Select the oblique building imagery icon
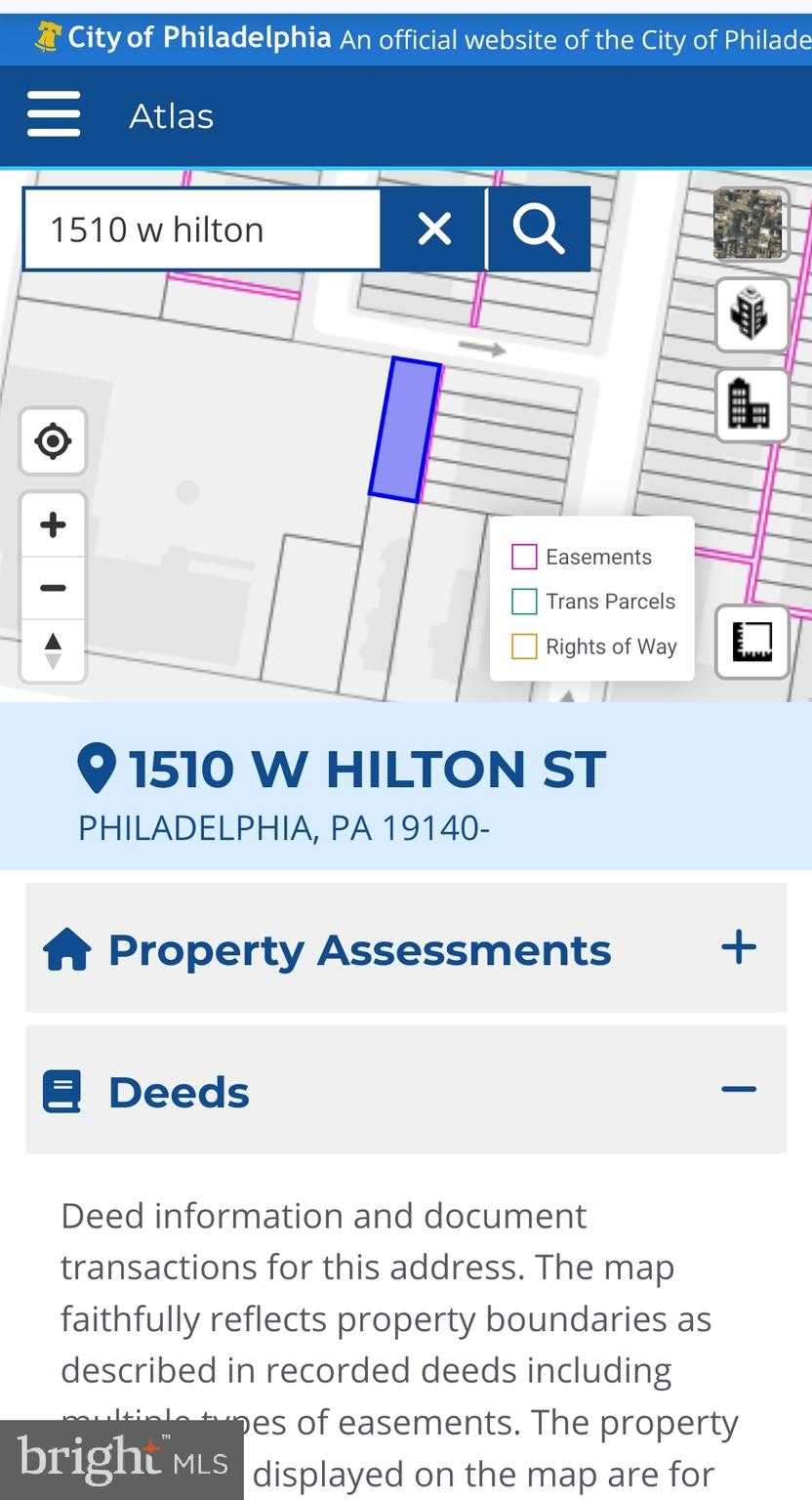812x1500 pixels. [x=751, y=404]
